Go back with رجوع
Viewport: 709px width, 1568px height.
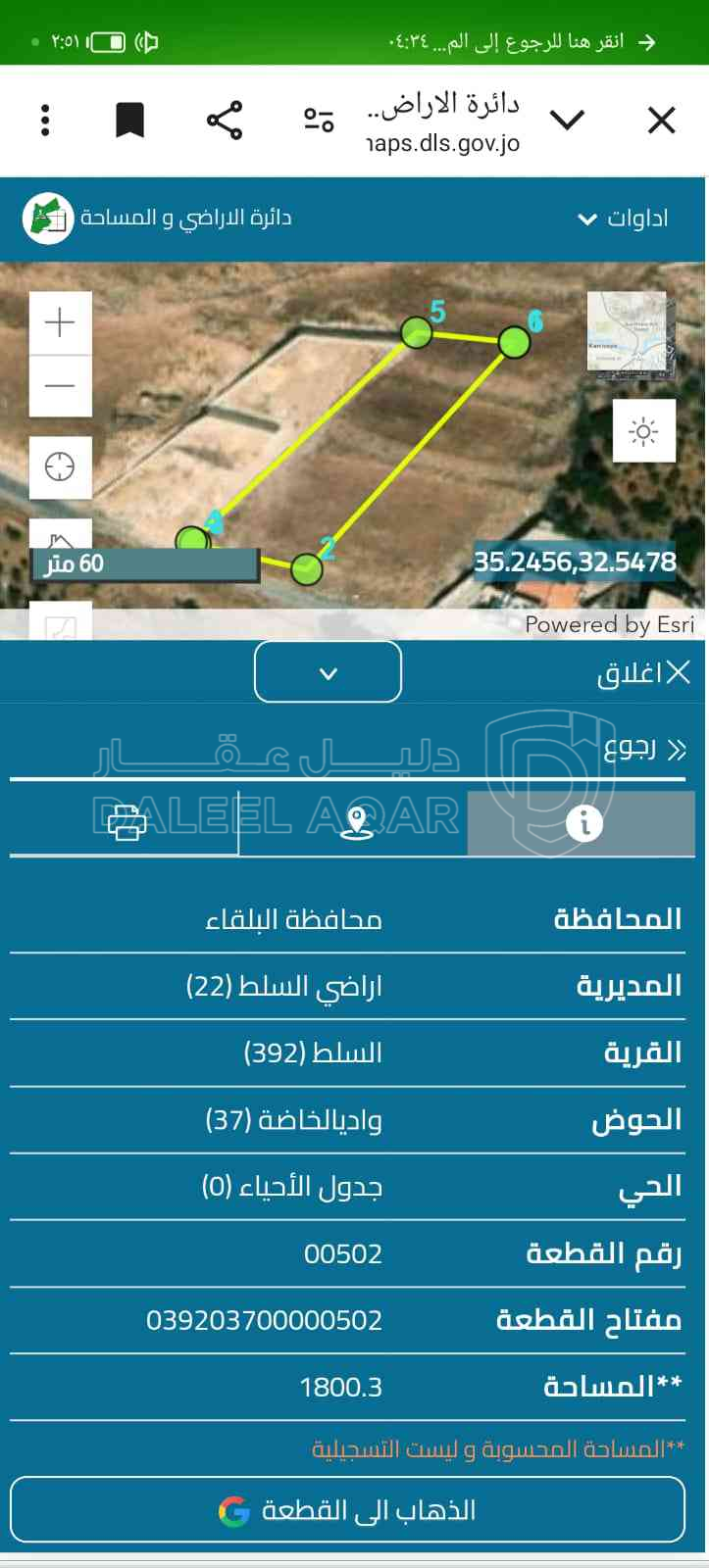click(x=646, y=750)
